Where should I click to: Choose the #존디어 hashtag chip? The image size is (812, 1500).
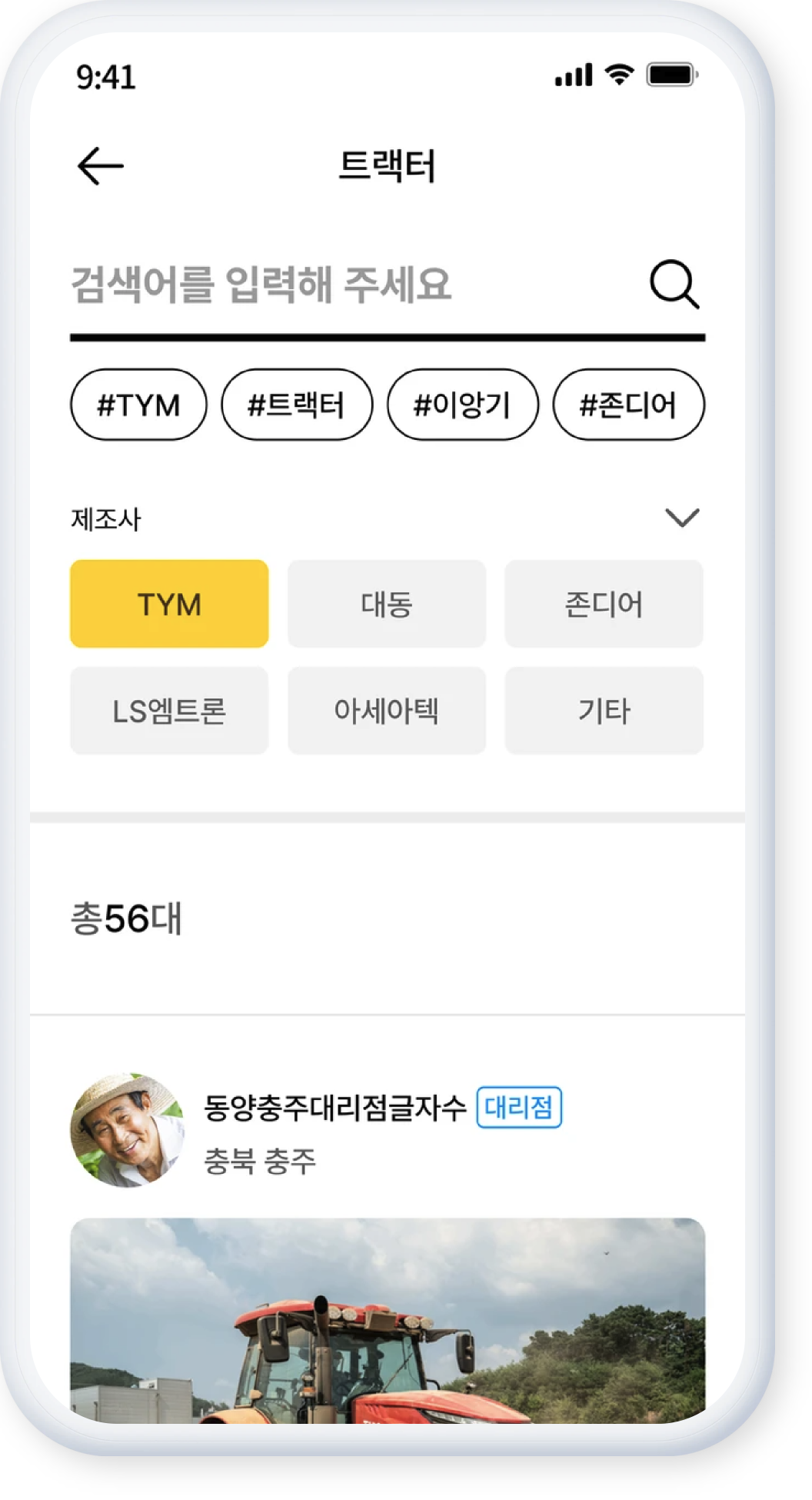coord(628,405)
